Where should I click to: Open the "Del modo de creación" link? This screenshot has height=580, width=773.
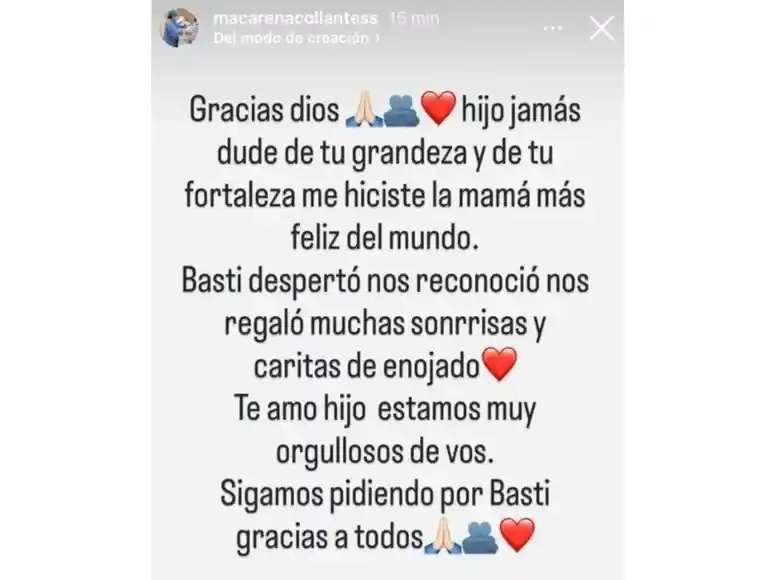(296, 38)
